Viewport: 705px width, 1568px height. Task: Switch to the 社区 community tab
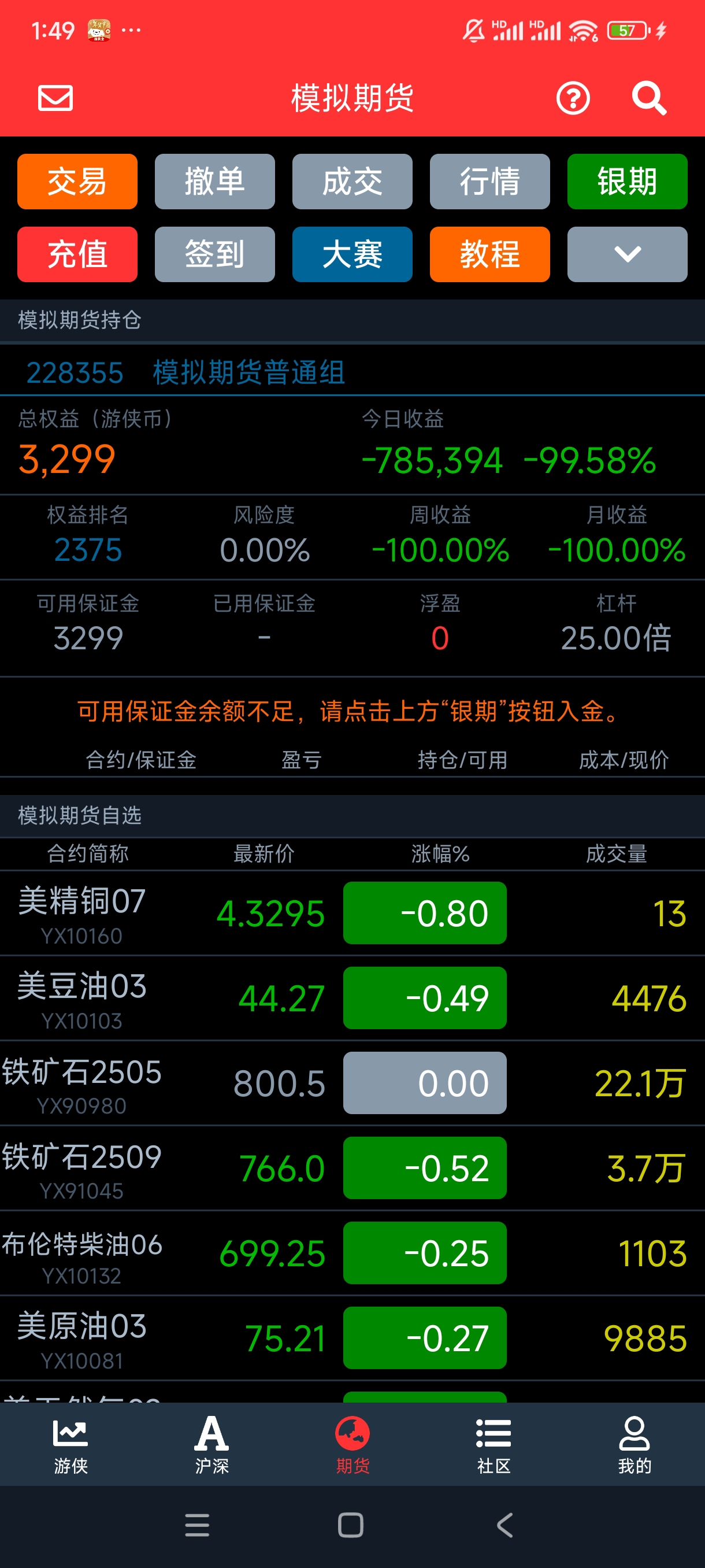click(x=493, y=1445)
